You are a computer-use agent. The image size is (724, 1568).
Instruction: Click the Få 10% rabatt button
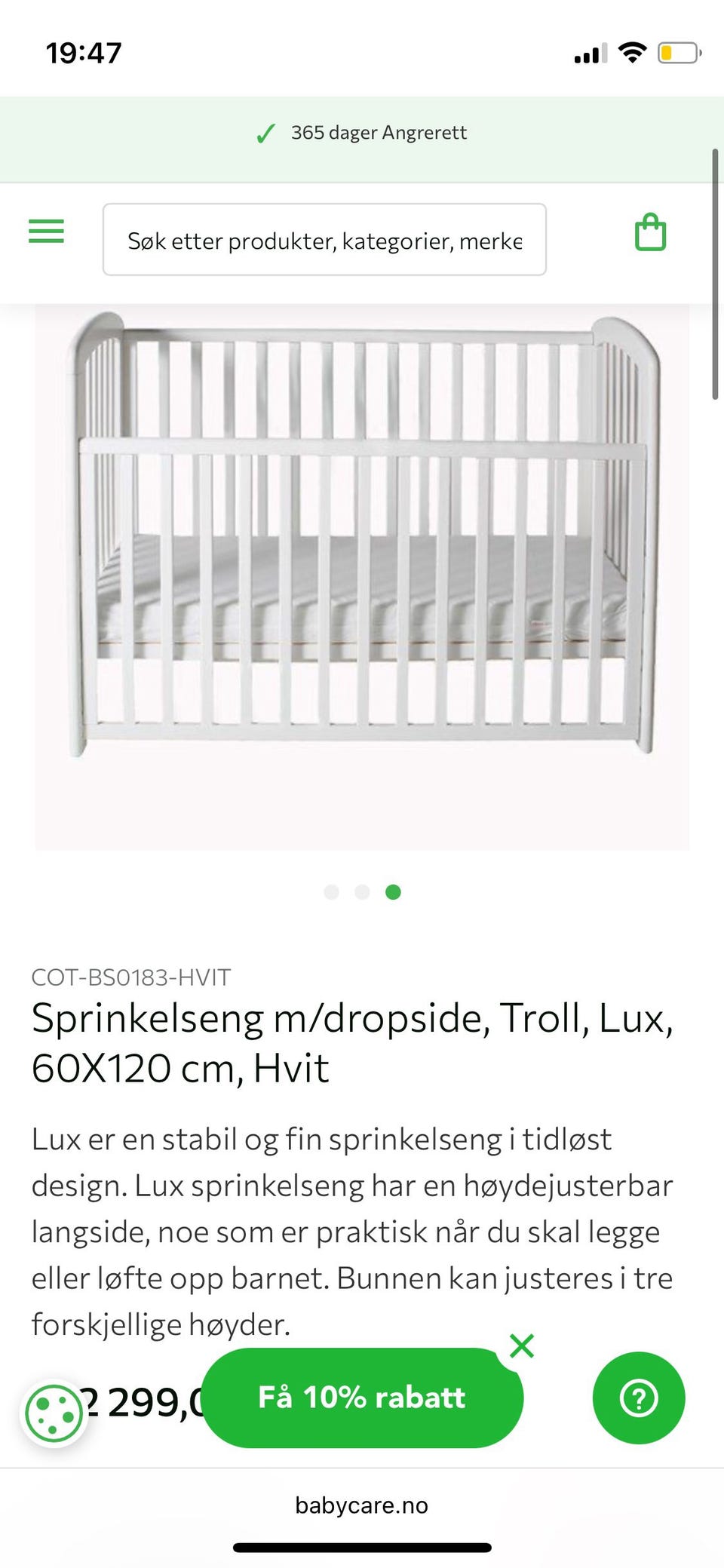click(x=363, y=1398)
